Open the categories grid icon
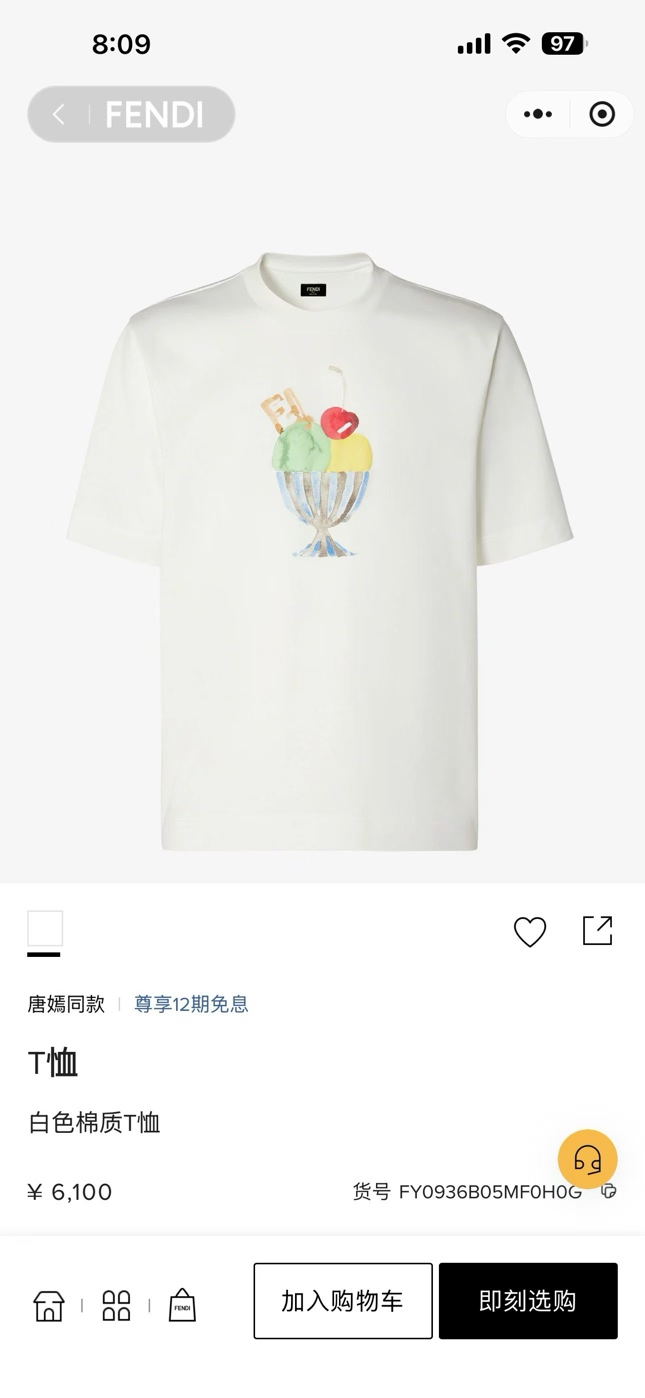This screenshot has width=645, height=1398. coord(116,1305)
